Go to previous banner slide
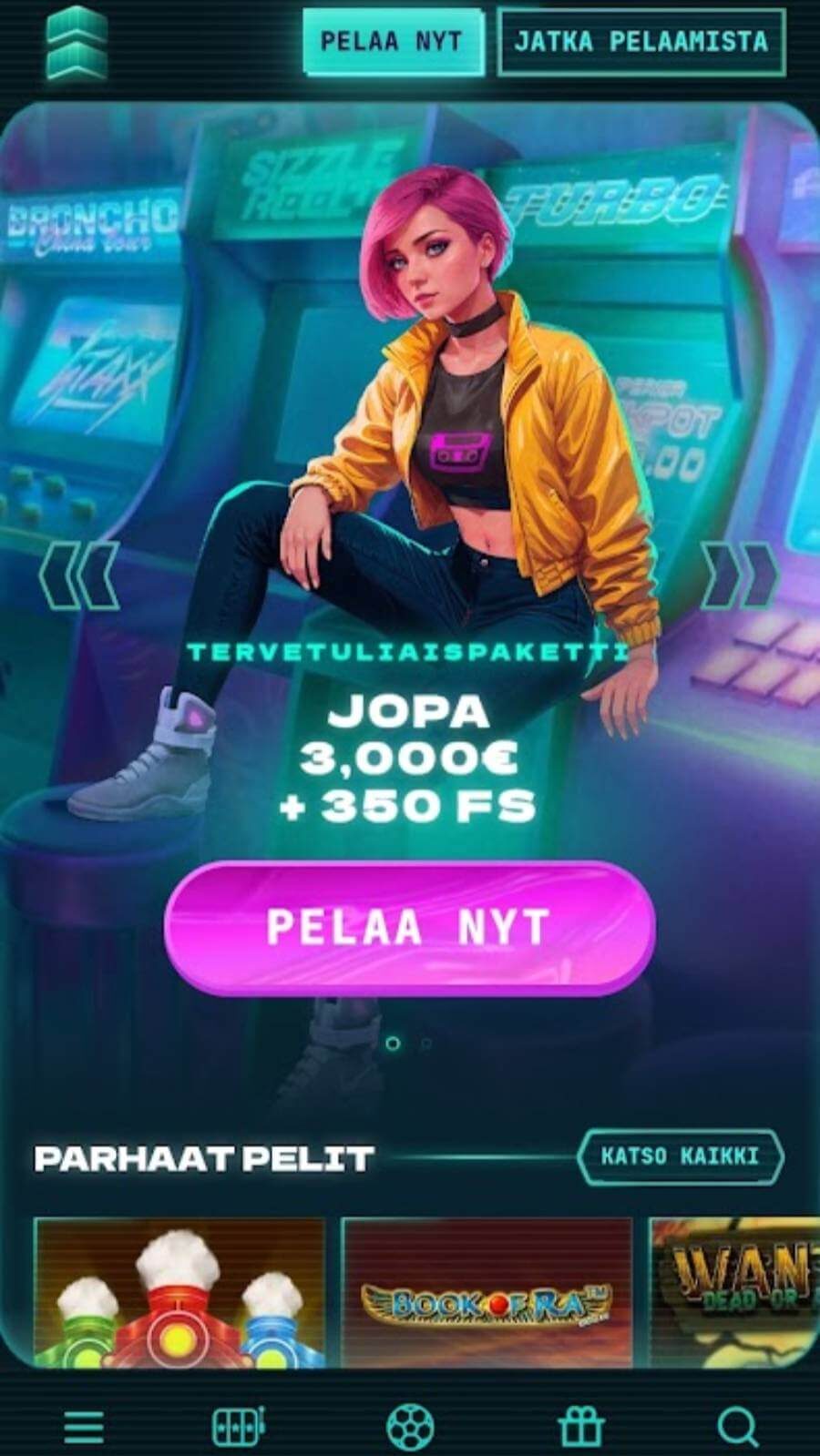Screen dimensions: 820x1456 [79, 575]
